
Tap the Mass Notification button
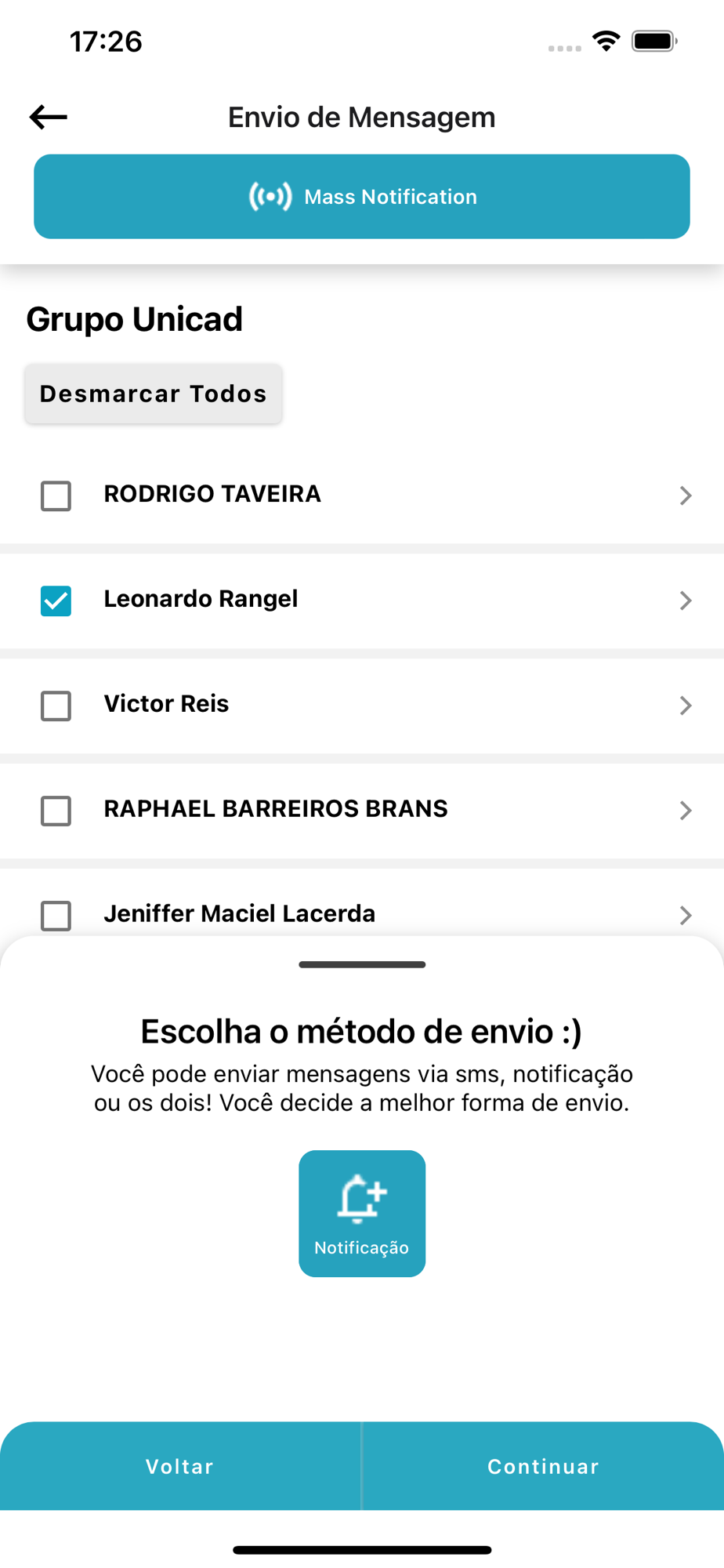click(x=361, y=196)
